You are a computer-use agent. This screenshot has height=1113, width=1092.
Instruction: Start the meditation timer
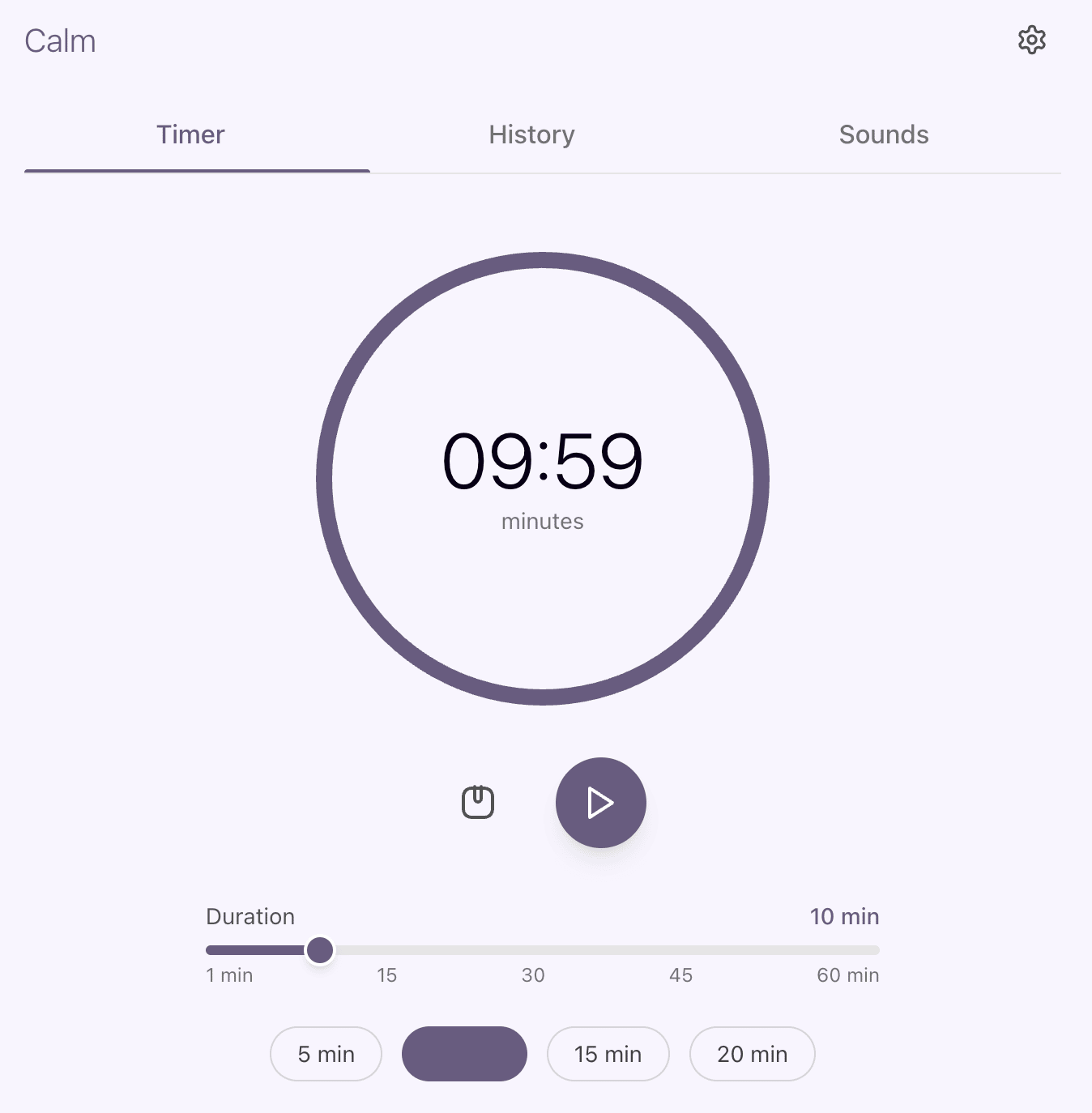click(600, 803)
